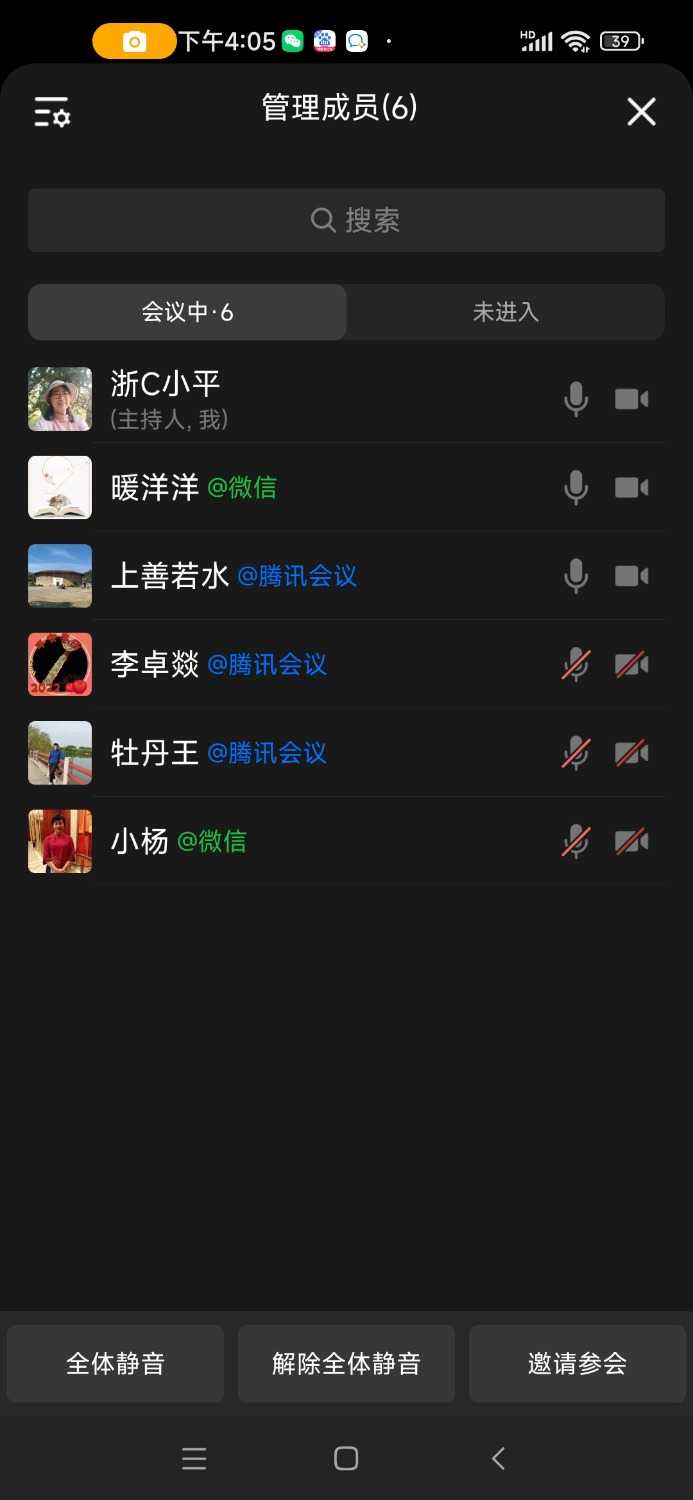Tap the crossed camera icon for 李卓燚

[x=631, y=665]
